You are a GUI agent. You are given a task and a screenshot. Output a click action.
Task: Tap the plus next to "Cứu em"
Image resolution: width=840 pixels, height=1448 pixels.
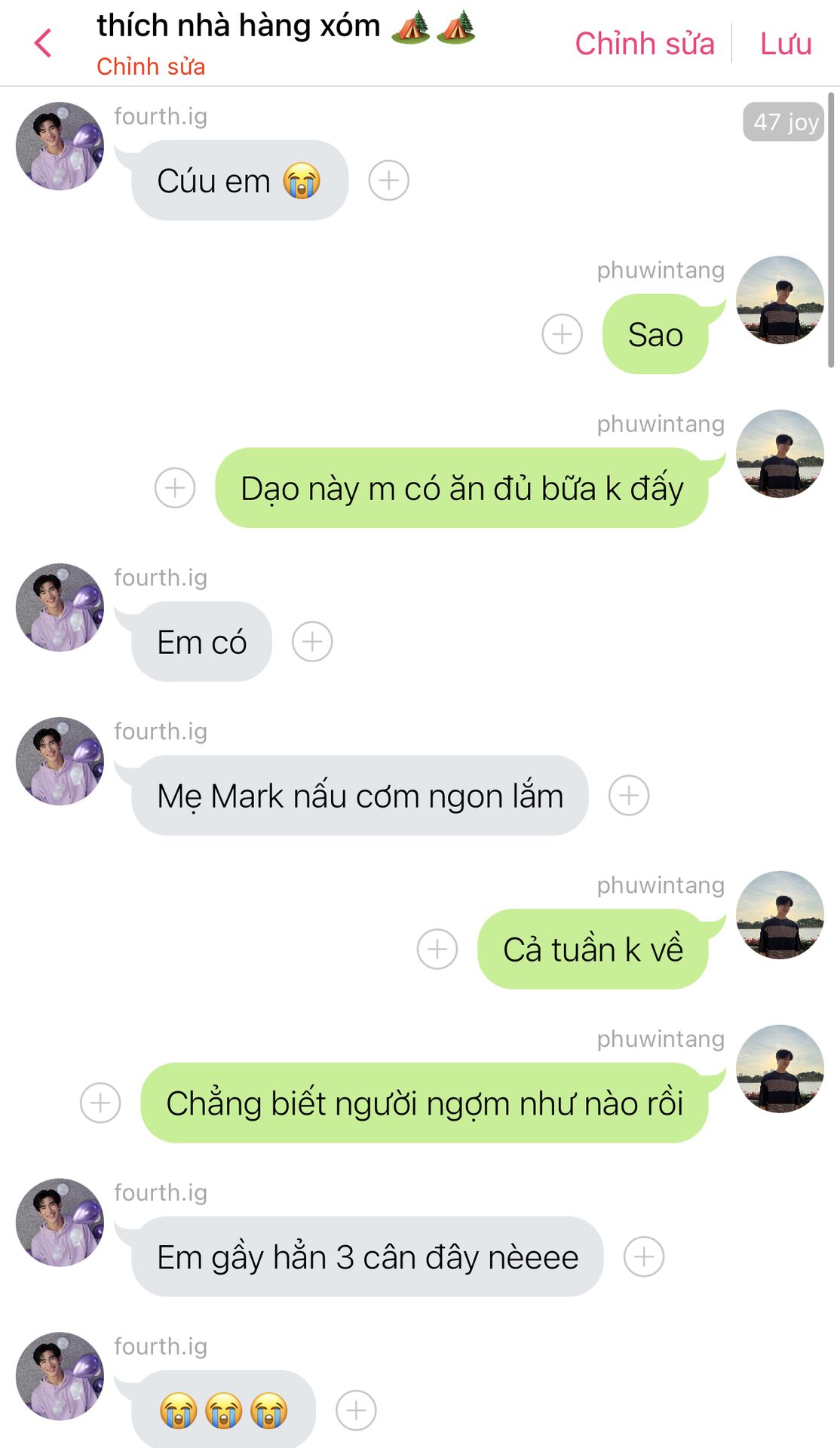[389, 180]
